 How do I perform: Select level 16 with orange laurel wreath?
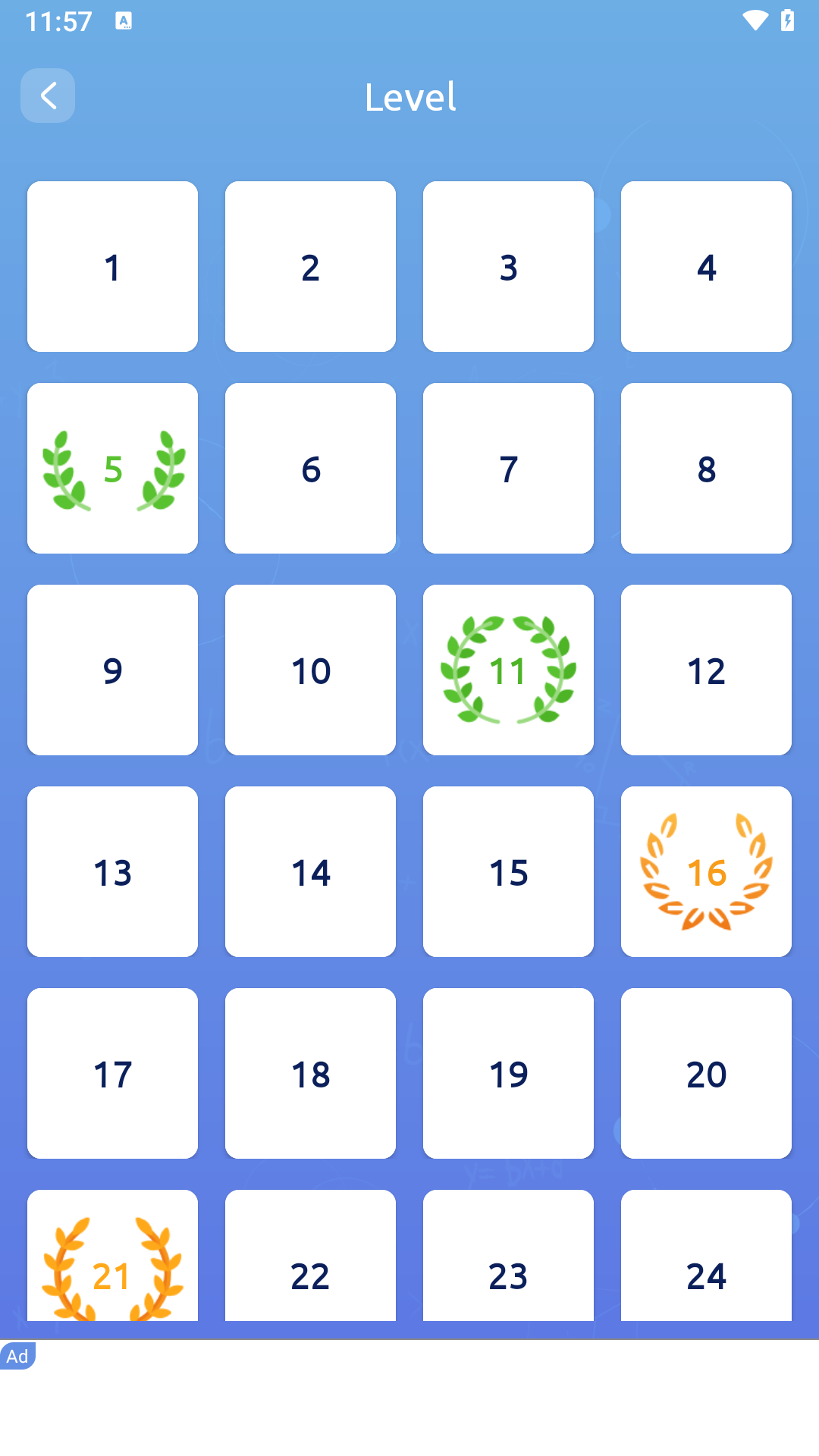(x=706, y=871)
